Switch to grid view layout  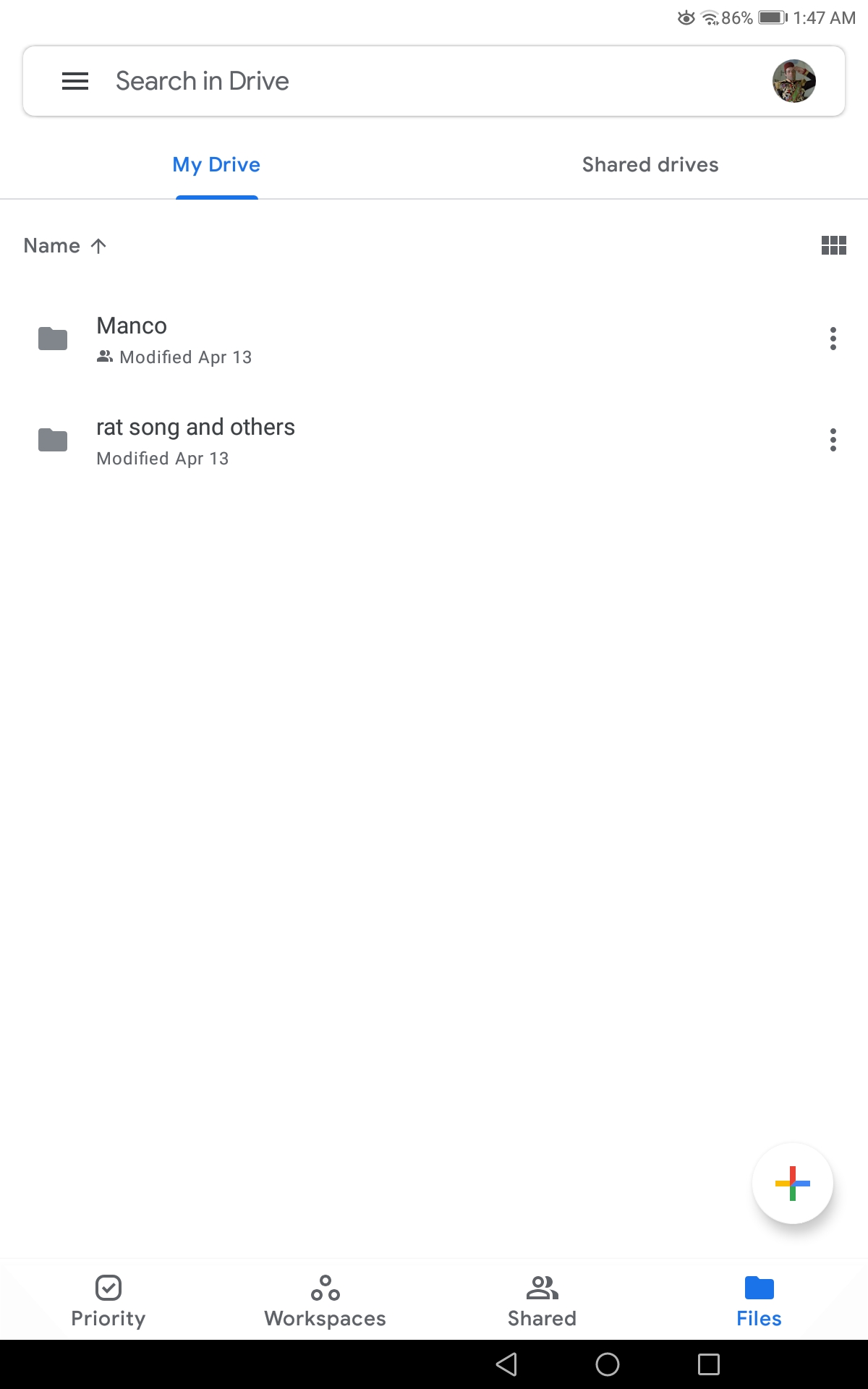(833, 246)
